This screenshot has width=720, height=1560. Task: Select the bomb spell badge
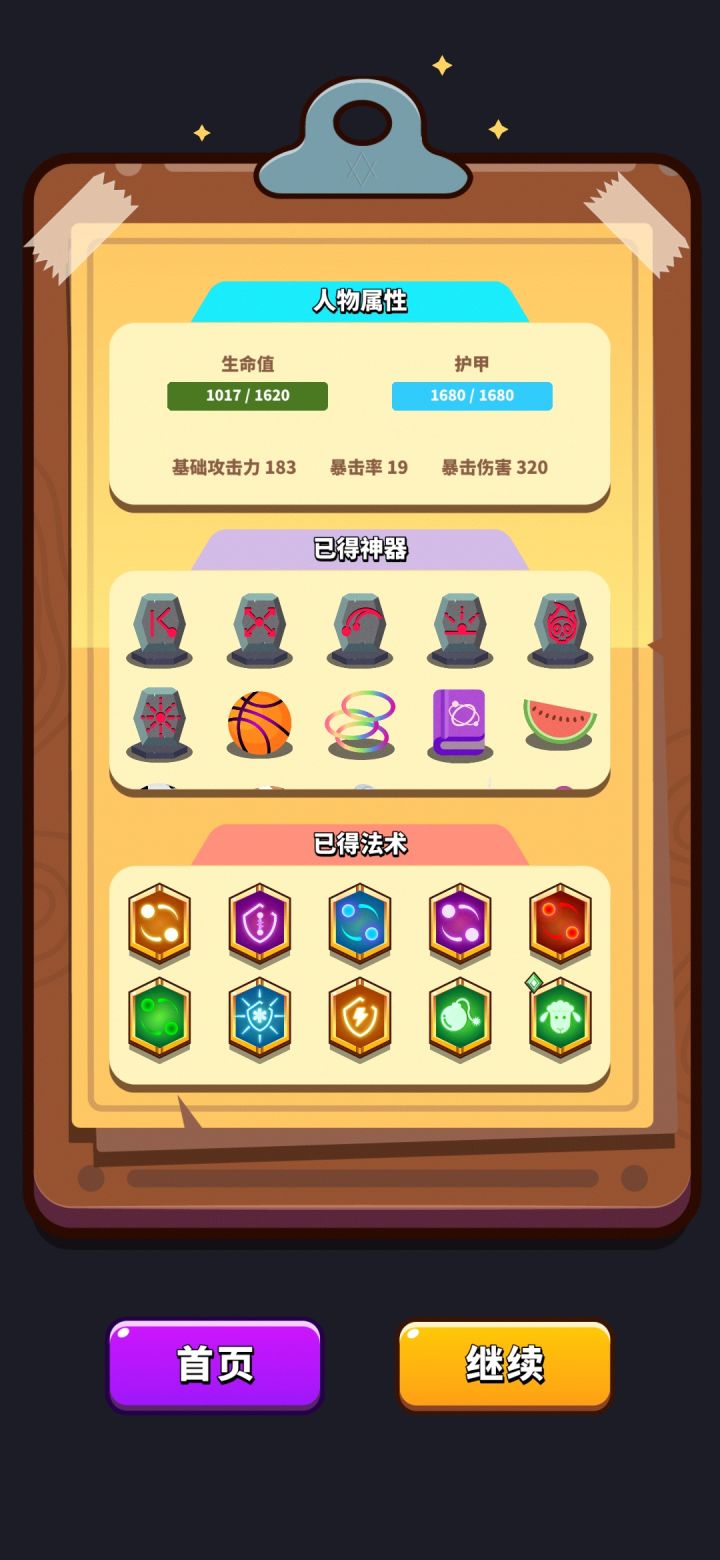click(x=460, y=1018)
